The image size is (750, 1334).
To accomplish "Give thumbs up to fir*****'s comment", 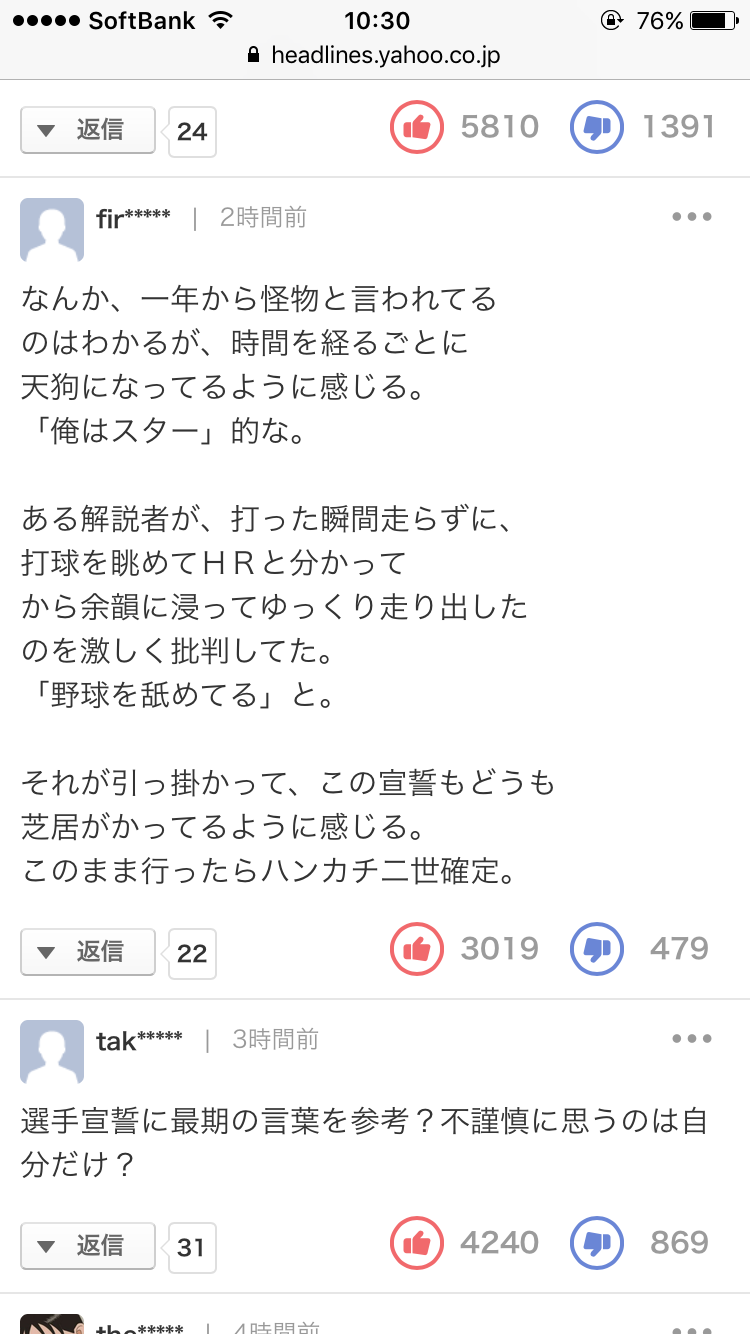I will click(416, 948).
